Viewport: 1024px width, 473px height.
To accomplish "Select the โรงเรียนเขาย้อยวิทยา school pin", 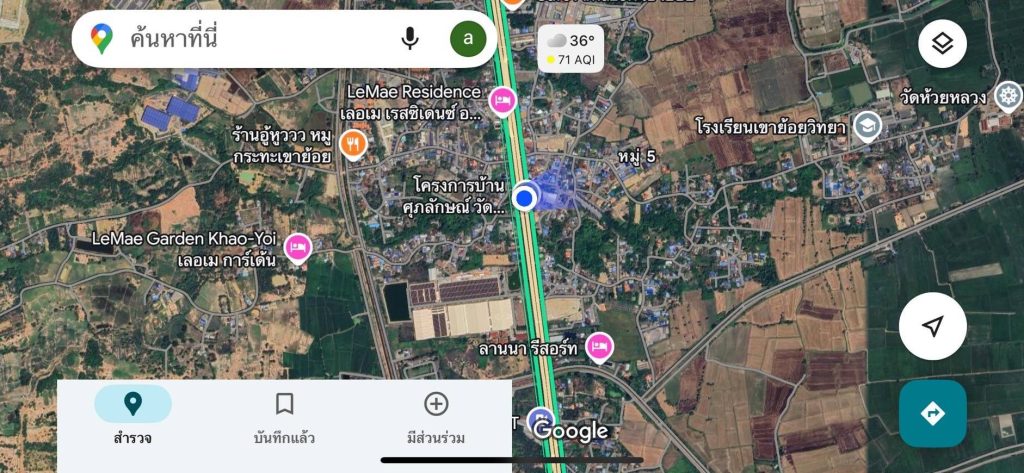I will pos(866,126).
